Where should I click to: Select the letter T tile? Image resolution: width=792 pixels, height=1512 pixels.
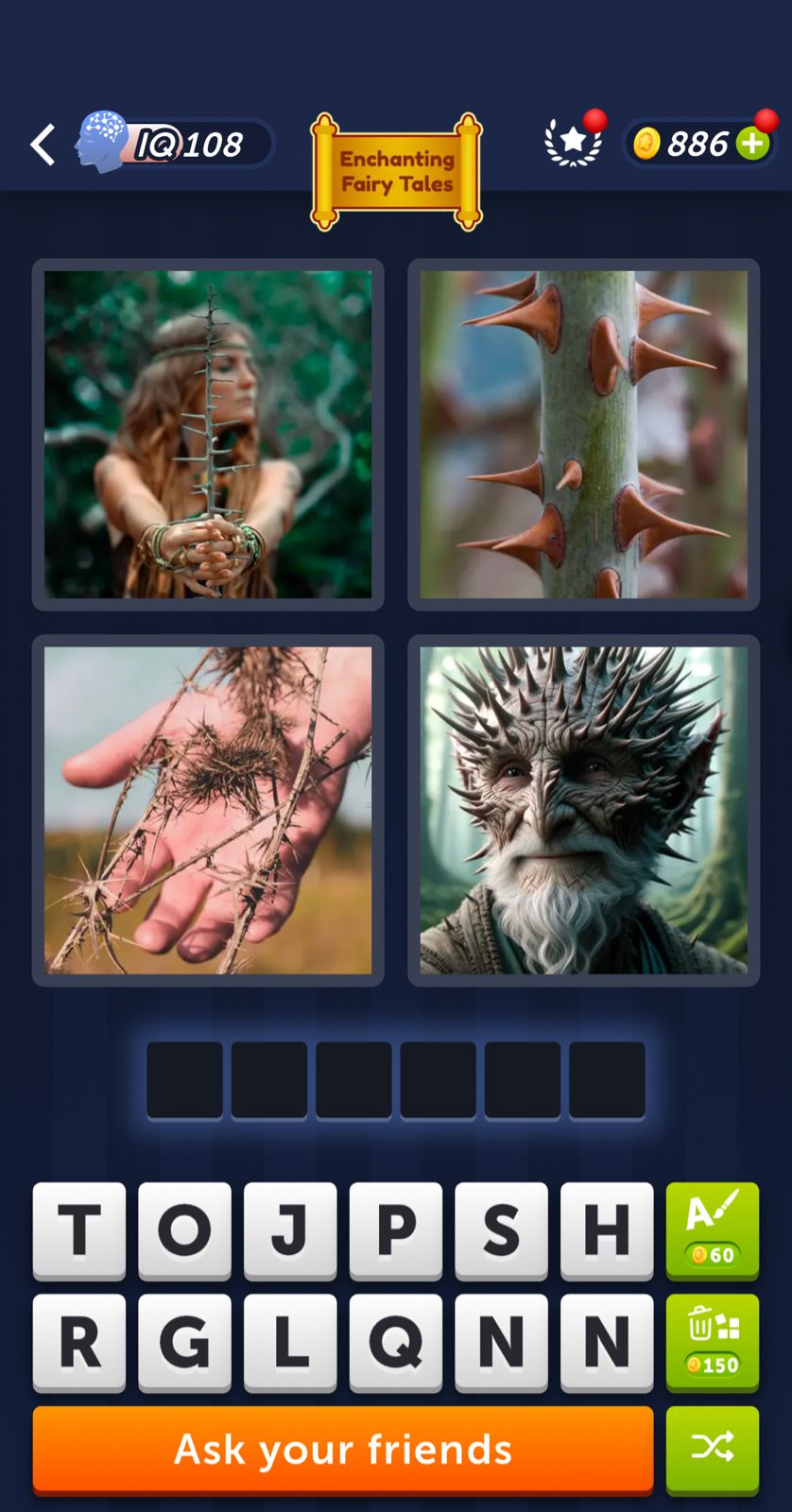pyautogui.click(x=79, y=1229)
